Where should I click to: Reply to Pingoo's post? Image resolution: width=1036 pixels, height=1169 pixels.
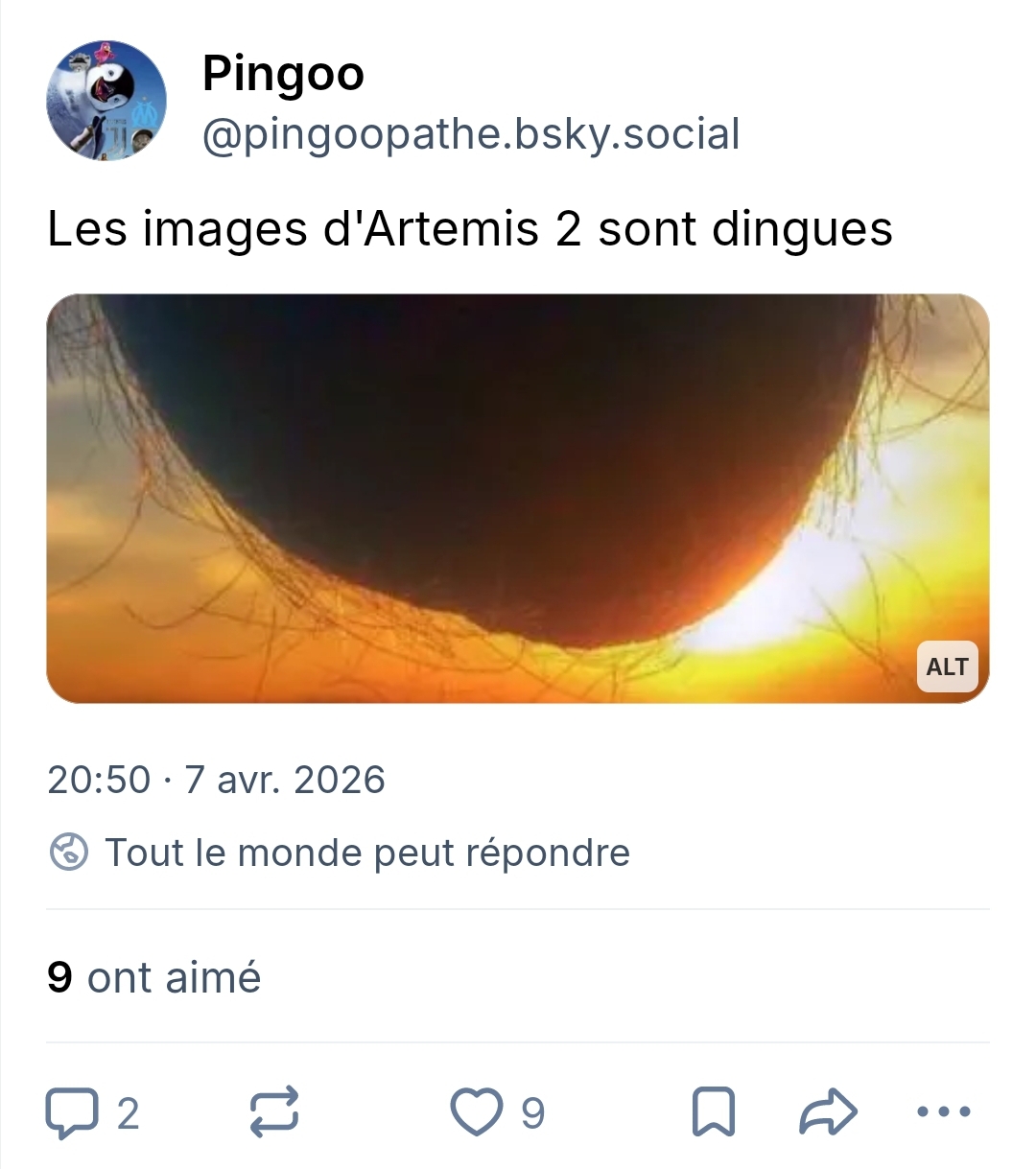tap(73, 1112)
